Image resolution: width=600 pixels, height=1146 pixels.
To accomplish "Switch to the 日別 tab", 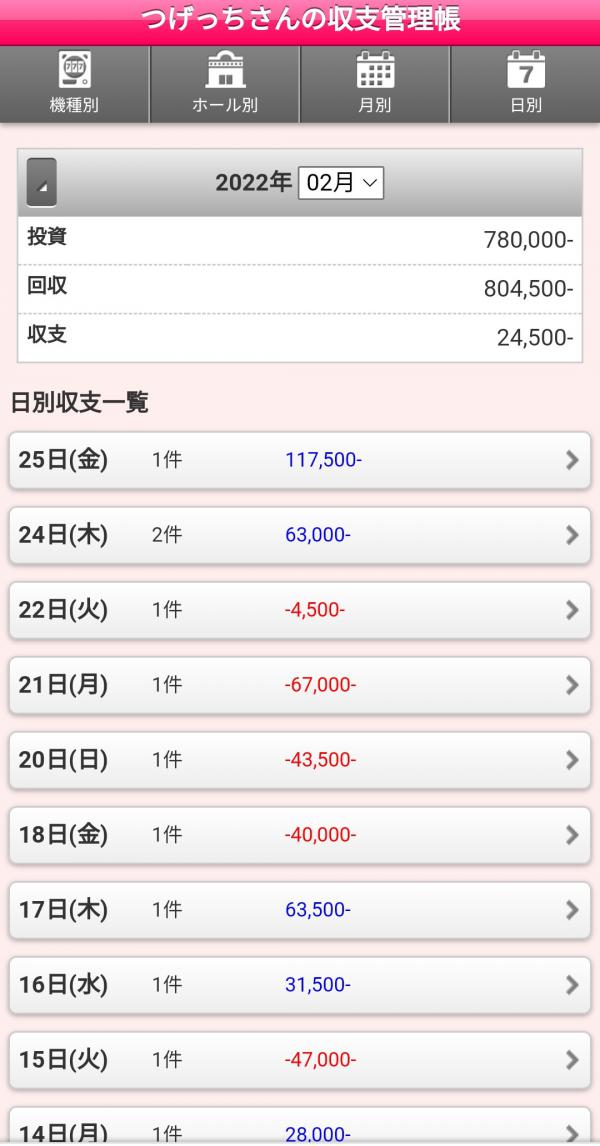I will pos(525,84).
